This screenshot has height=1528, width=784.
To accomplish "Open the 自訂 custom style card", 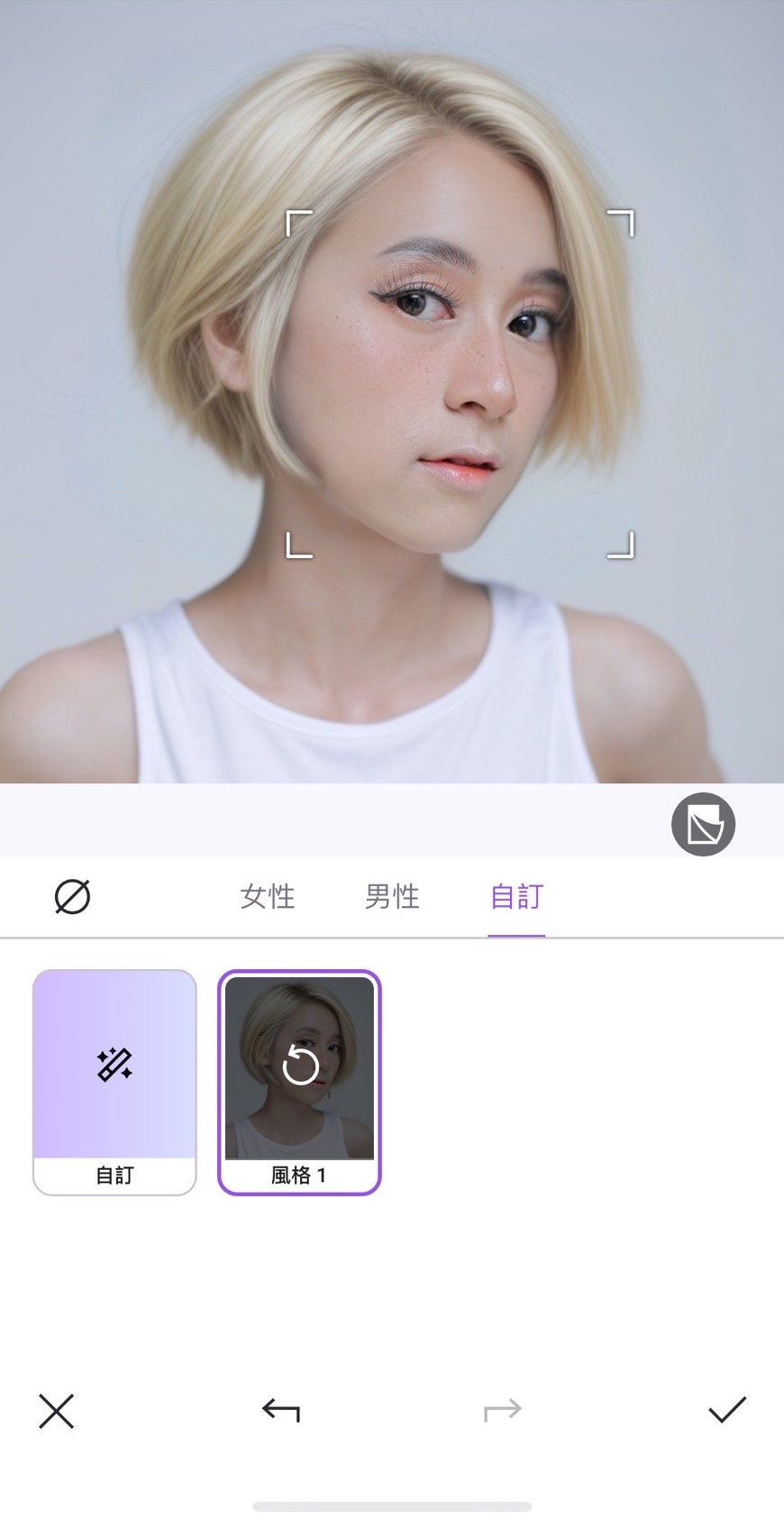I will tap(114, 1082).
